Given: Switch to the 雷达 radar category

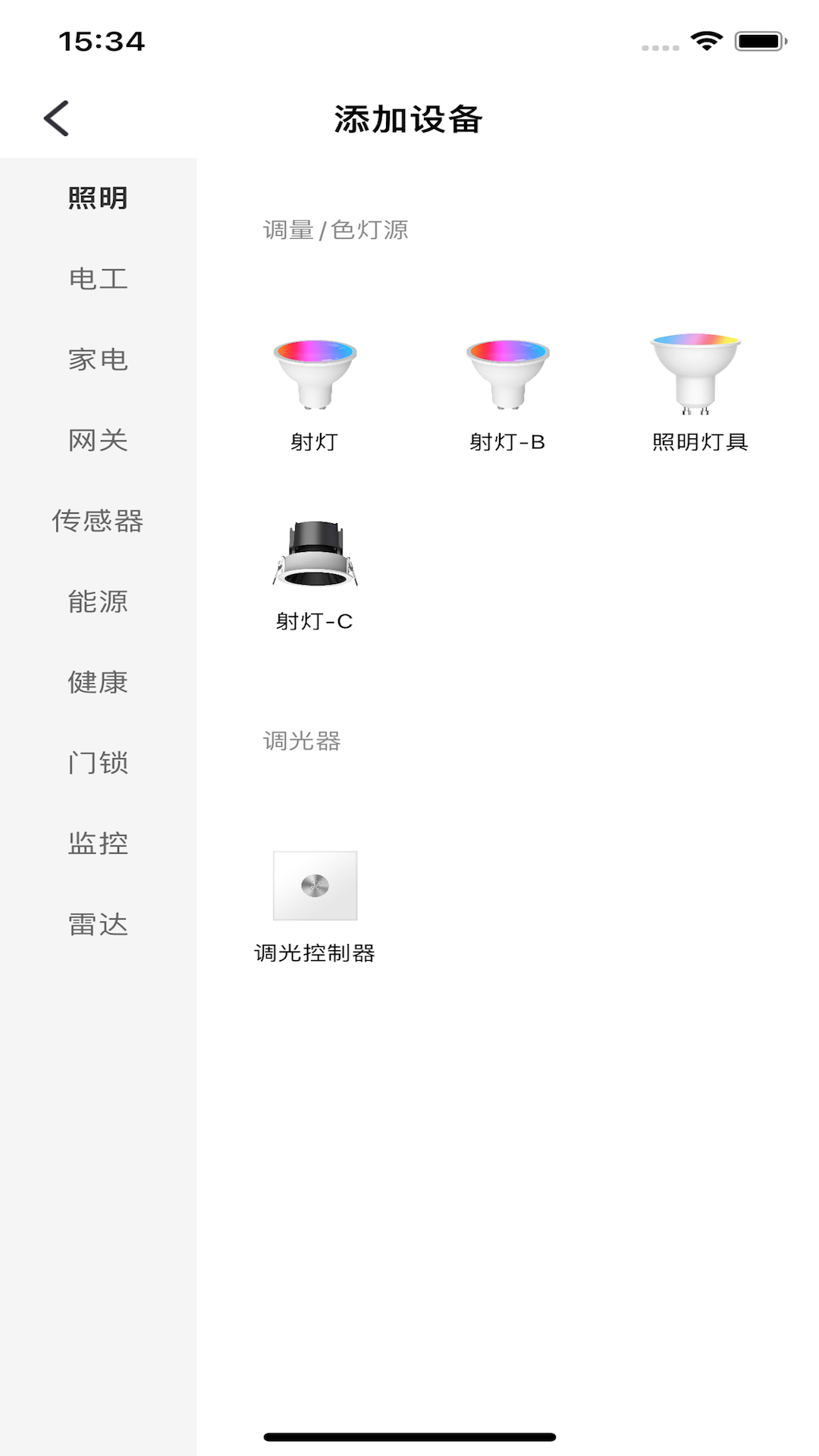Looking at the screenshot, I should point(98,925).
